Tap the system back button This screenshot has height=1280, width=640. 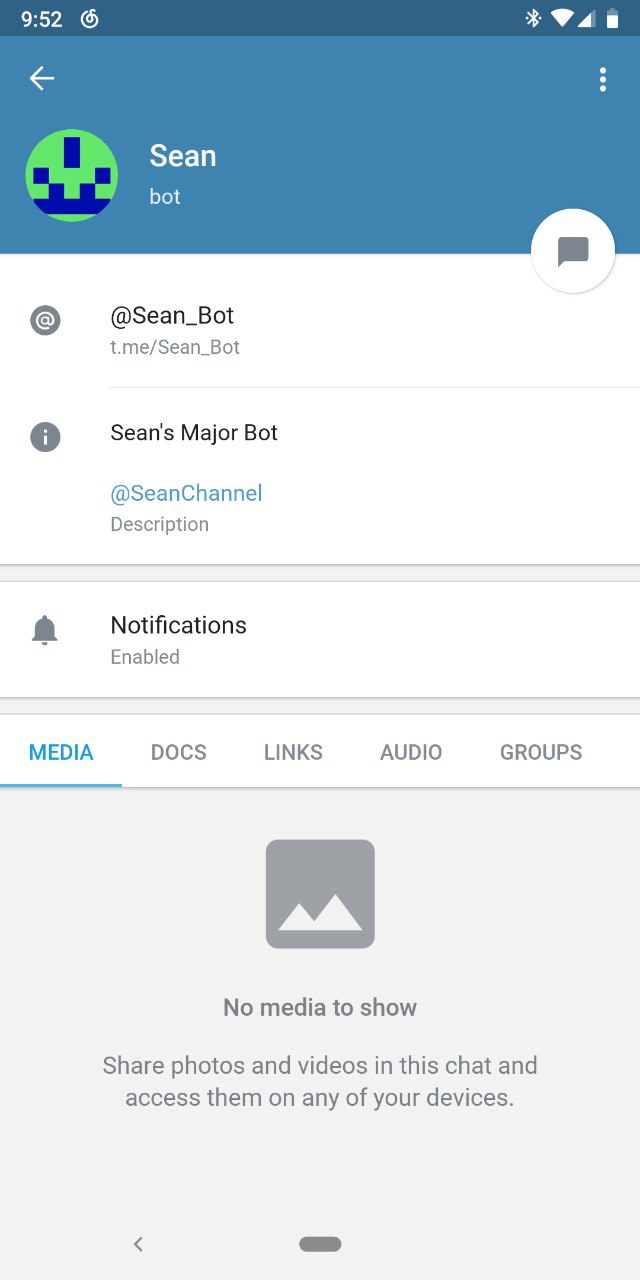[x=138, y=1244]
